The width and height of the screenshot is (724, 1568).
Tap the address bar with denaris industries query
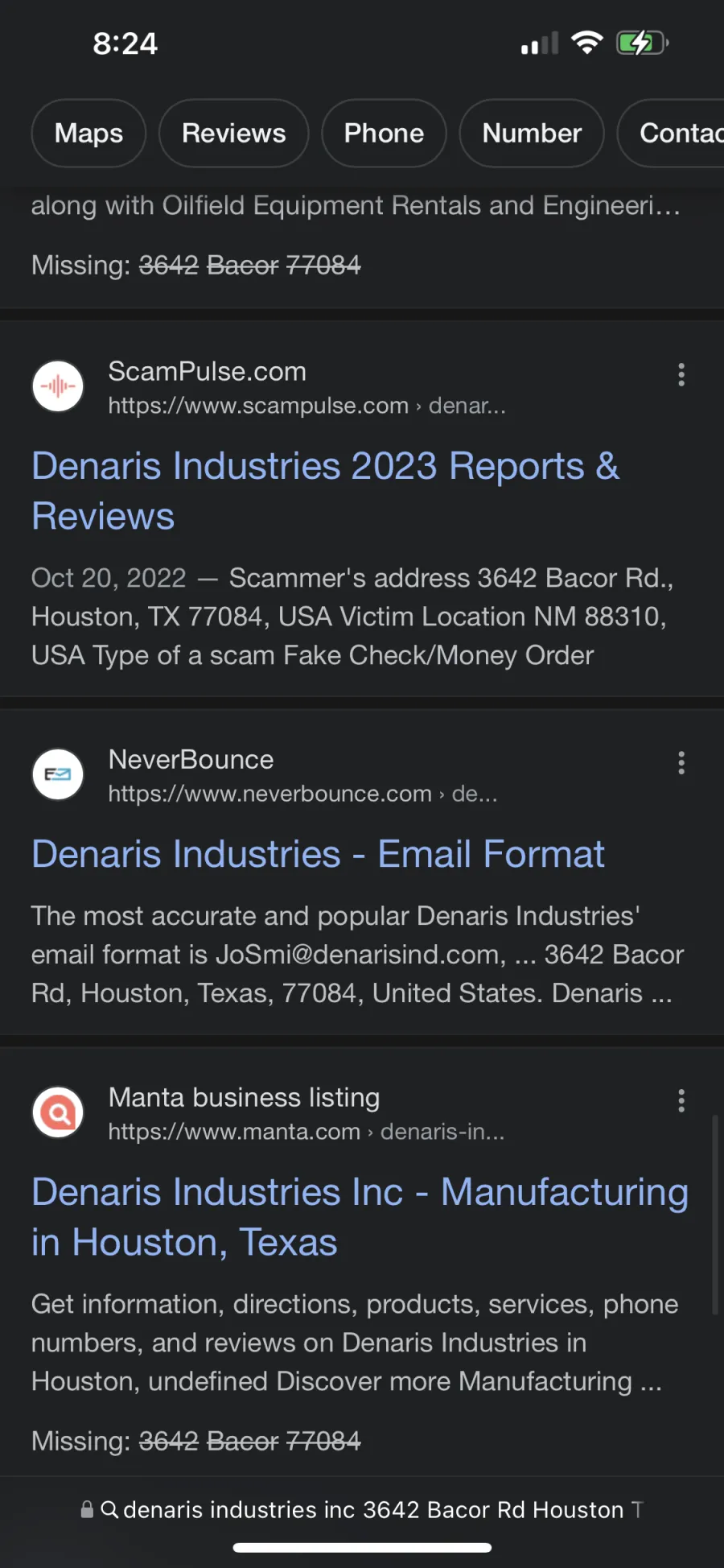coord(362,1510)
